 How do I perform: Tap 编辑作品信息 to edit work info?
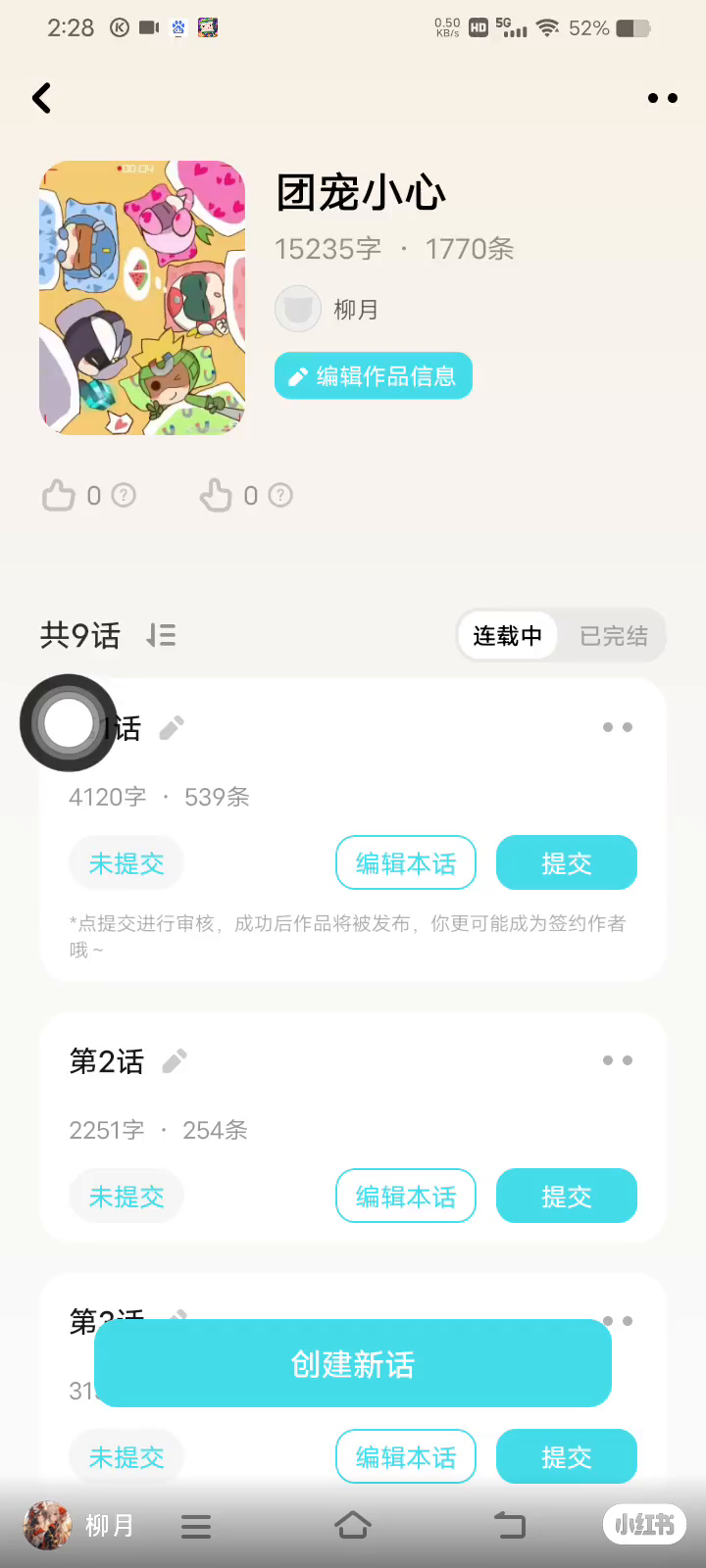[374, 376]
